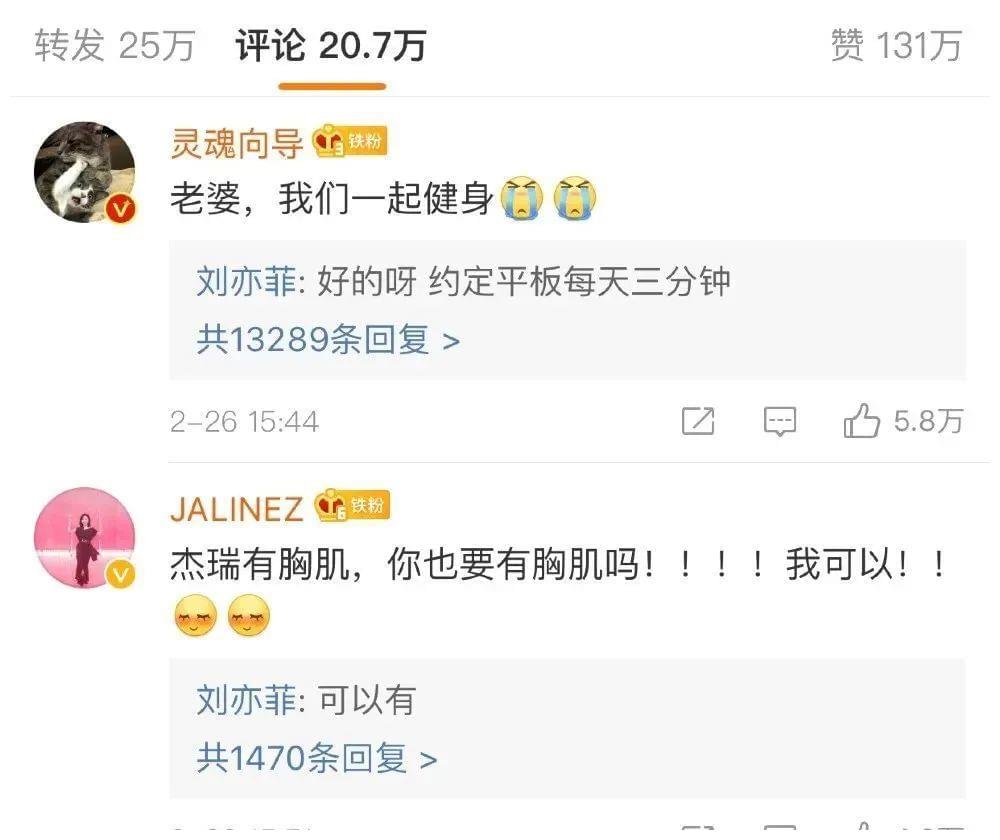Like 灵魂向导's comment with 5.8万 likes
The image size is (1000, 840).
861,421
